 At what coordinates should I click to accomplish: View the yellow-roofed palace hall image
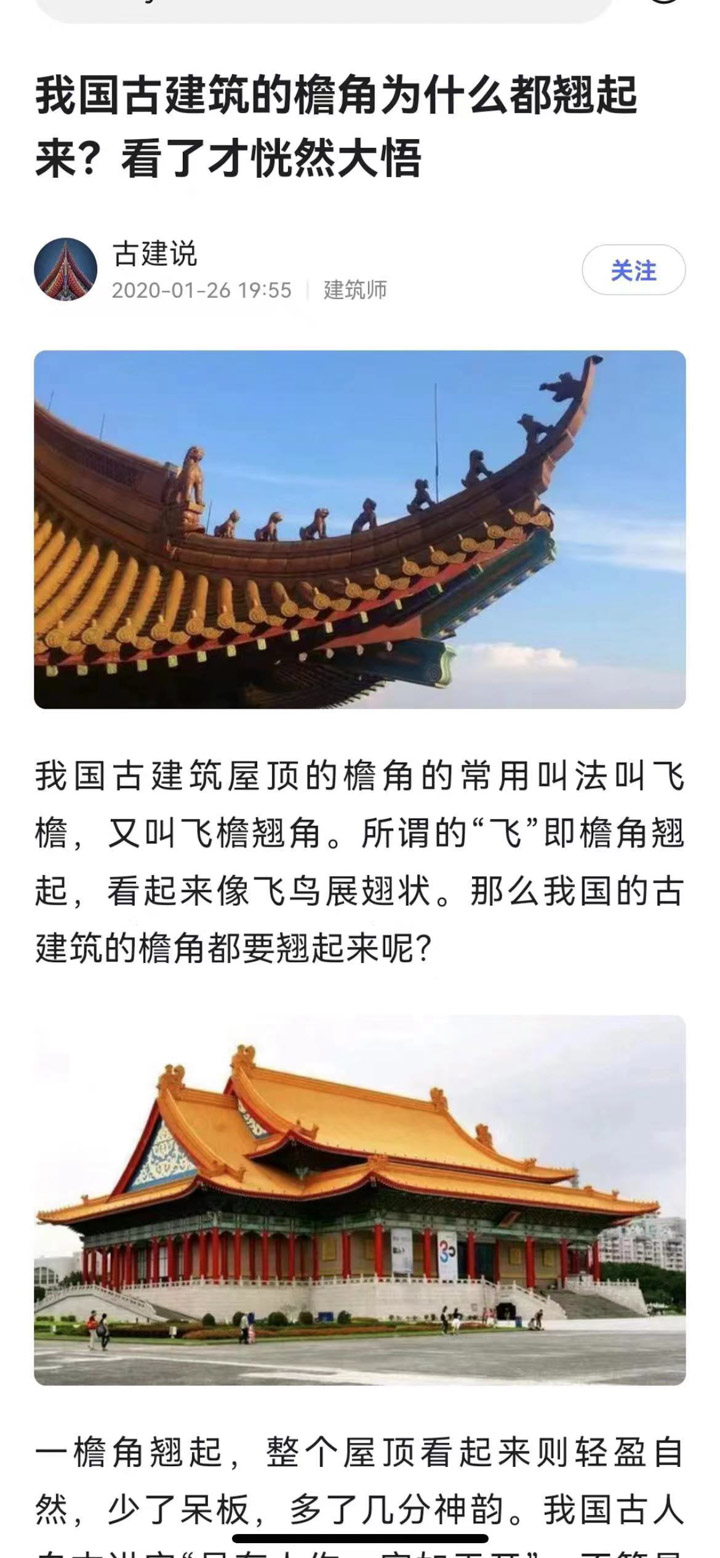point(360,1199)
